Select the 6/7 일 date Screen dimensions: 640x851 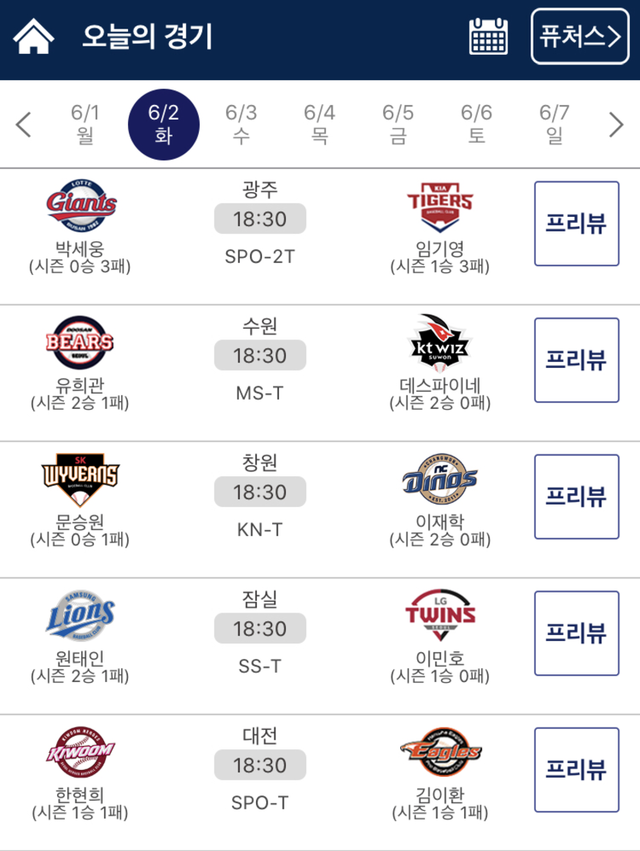[554, 125]
